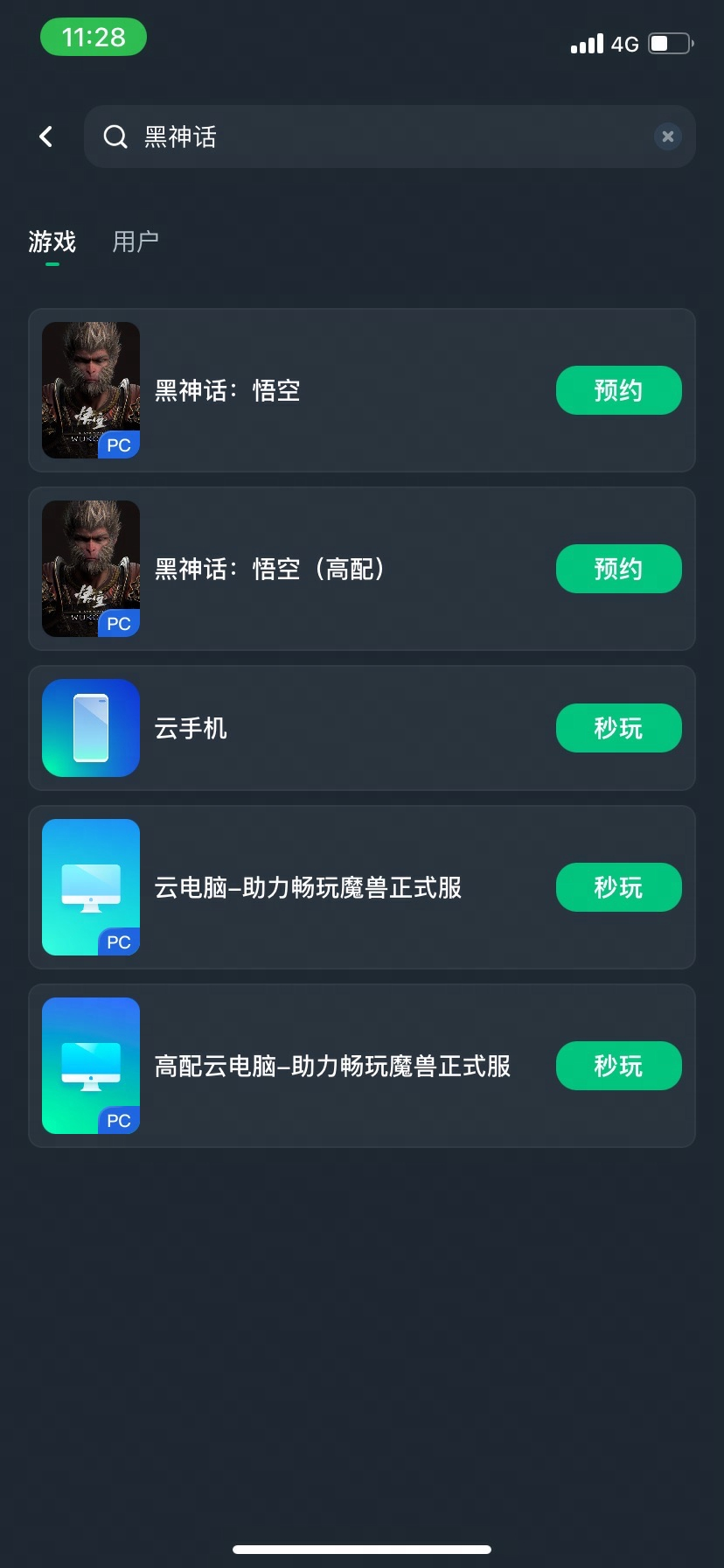Open the 云手机 result
This screenshot has height=1568, width=724.
(x=191, y=728)
